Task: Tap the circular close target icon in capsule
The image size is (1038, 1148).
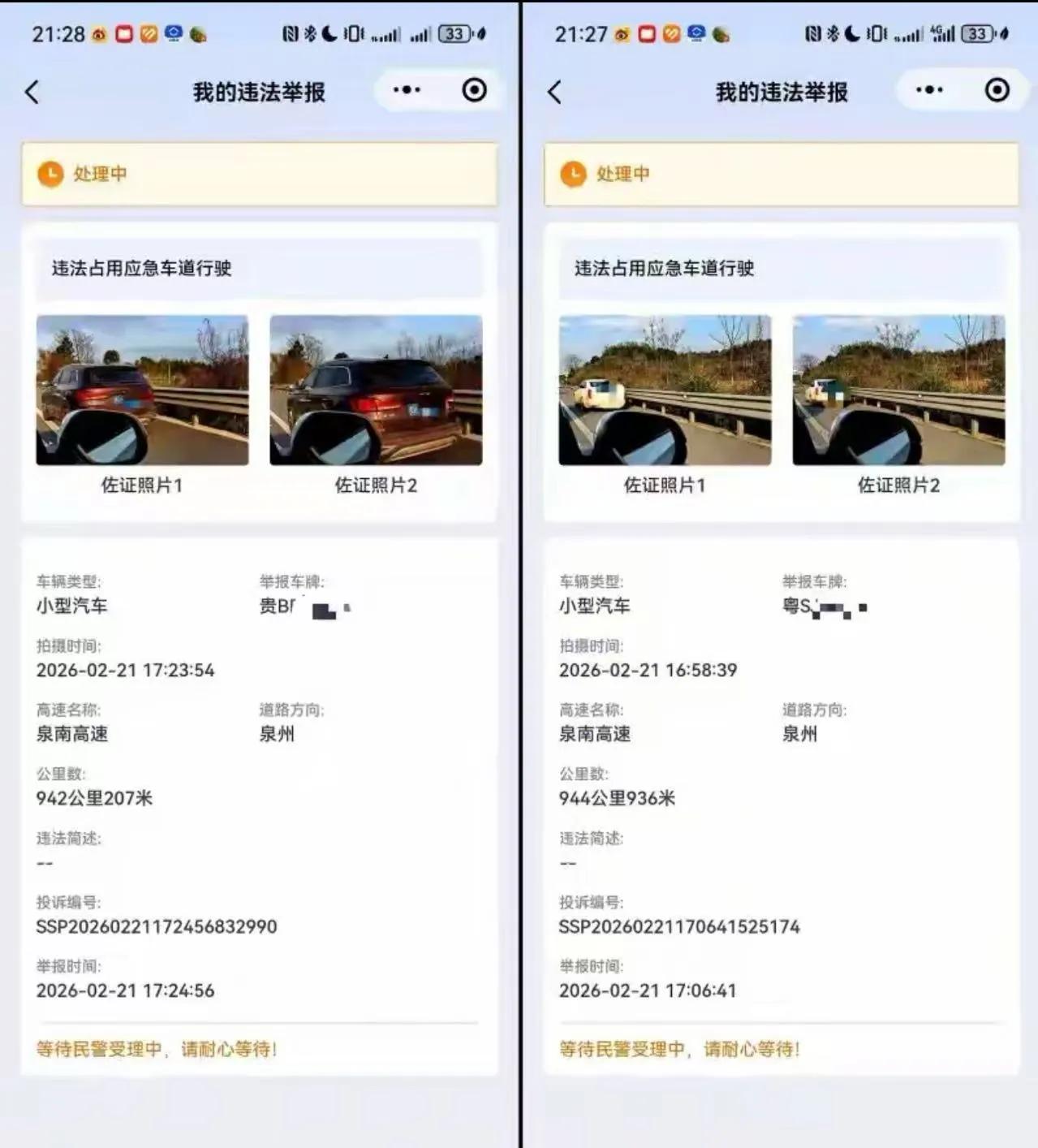Action: point(472,90)
